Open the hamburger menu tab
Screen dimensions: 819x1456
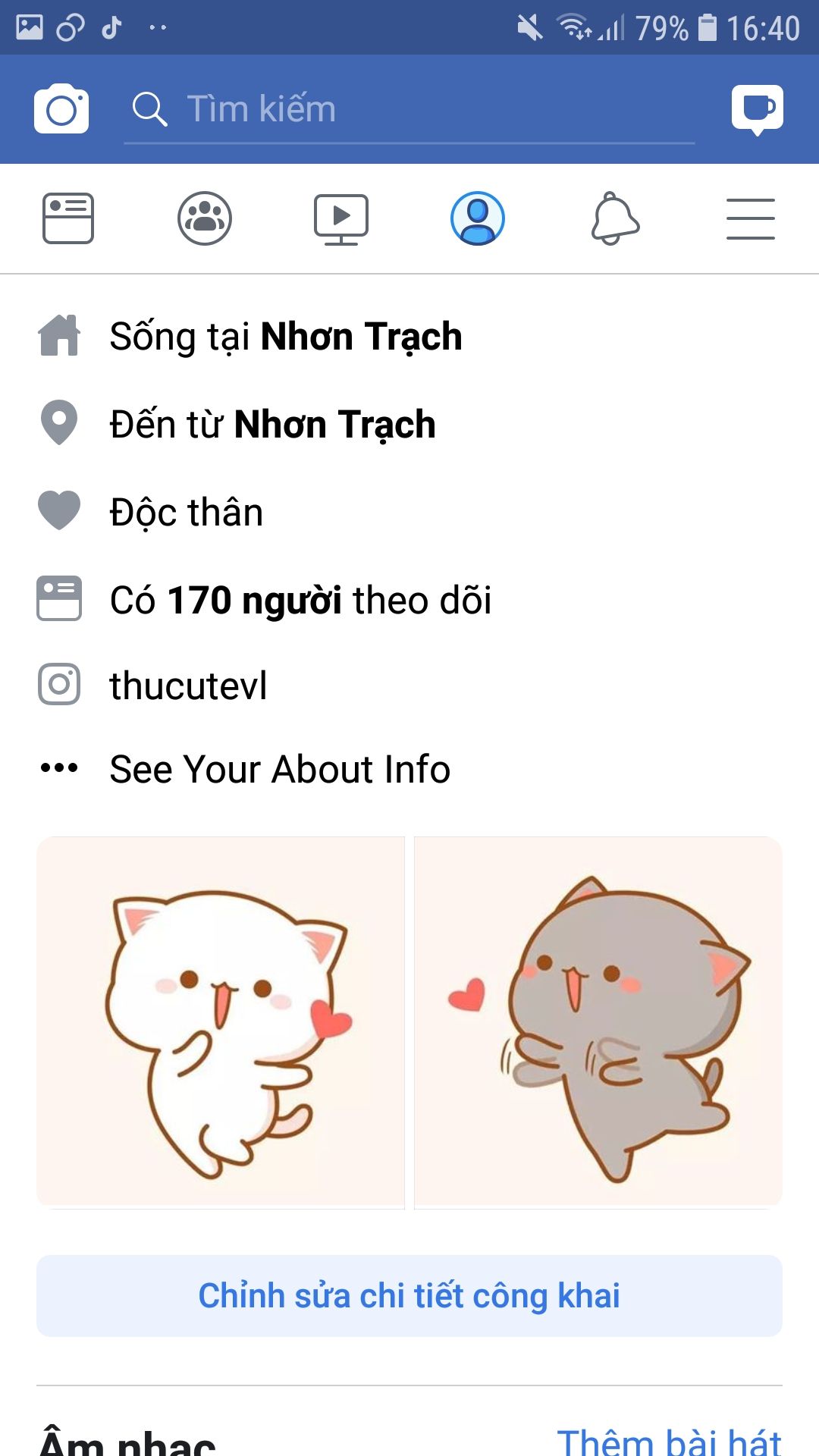click(751, 219)
